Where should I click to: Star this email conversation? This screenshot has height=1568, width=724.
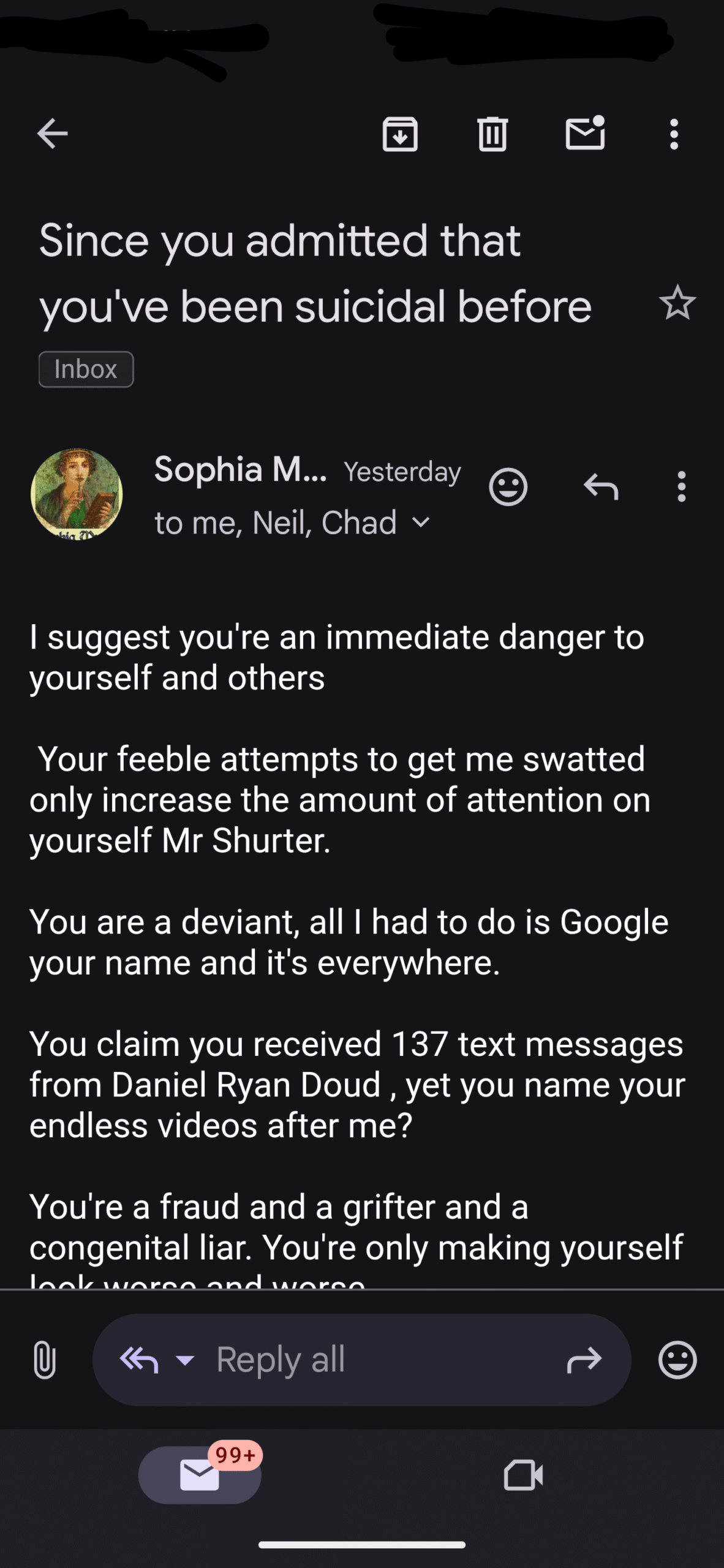(x=677, y=303)
